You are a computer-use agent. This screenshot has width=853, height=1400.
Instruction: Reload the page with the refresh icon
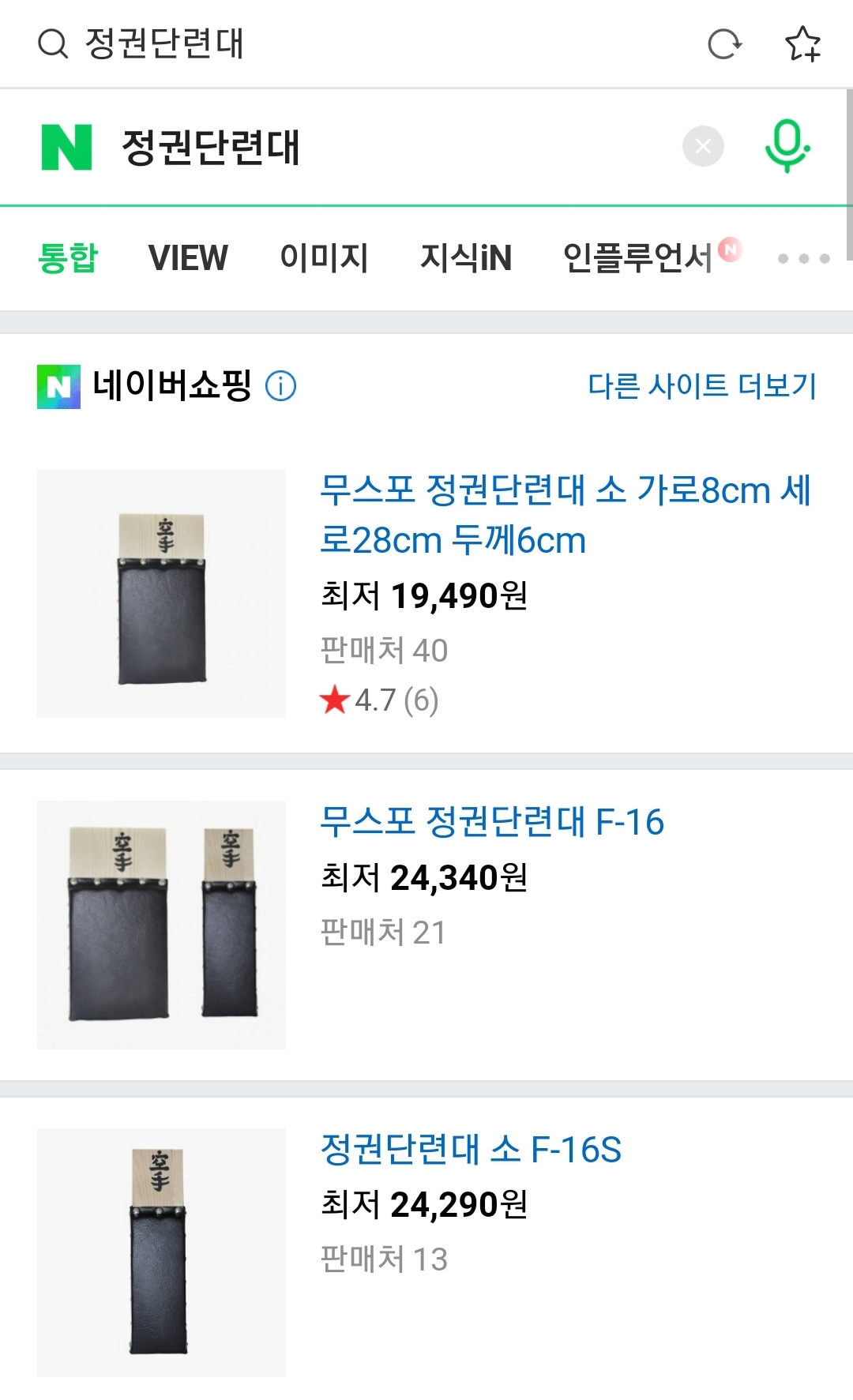(x=724, y=43)
